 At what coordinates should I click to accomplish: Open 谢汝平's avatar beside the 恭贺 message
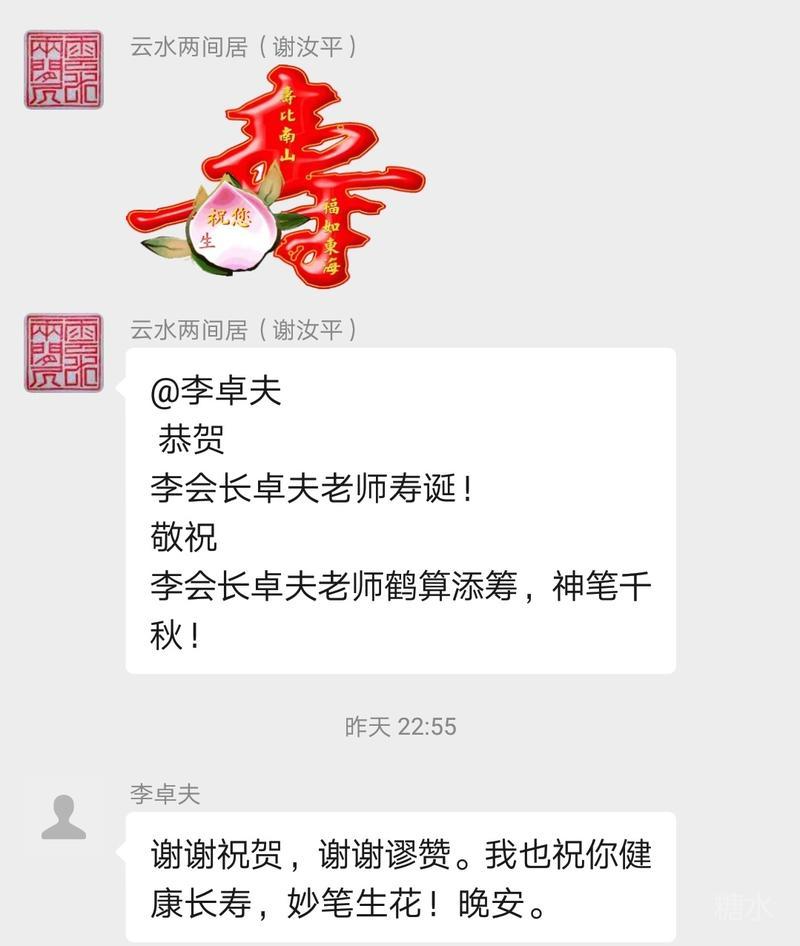(x=63, y=352)
